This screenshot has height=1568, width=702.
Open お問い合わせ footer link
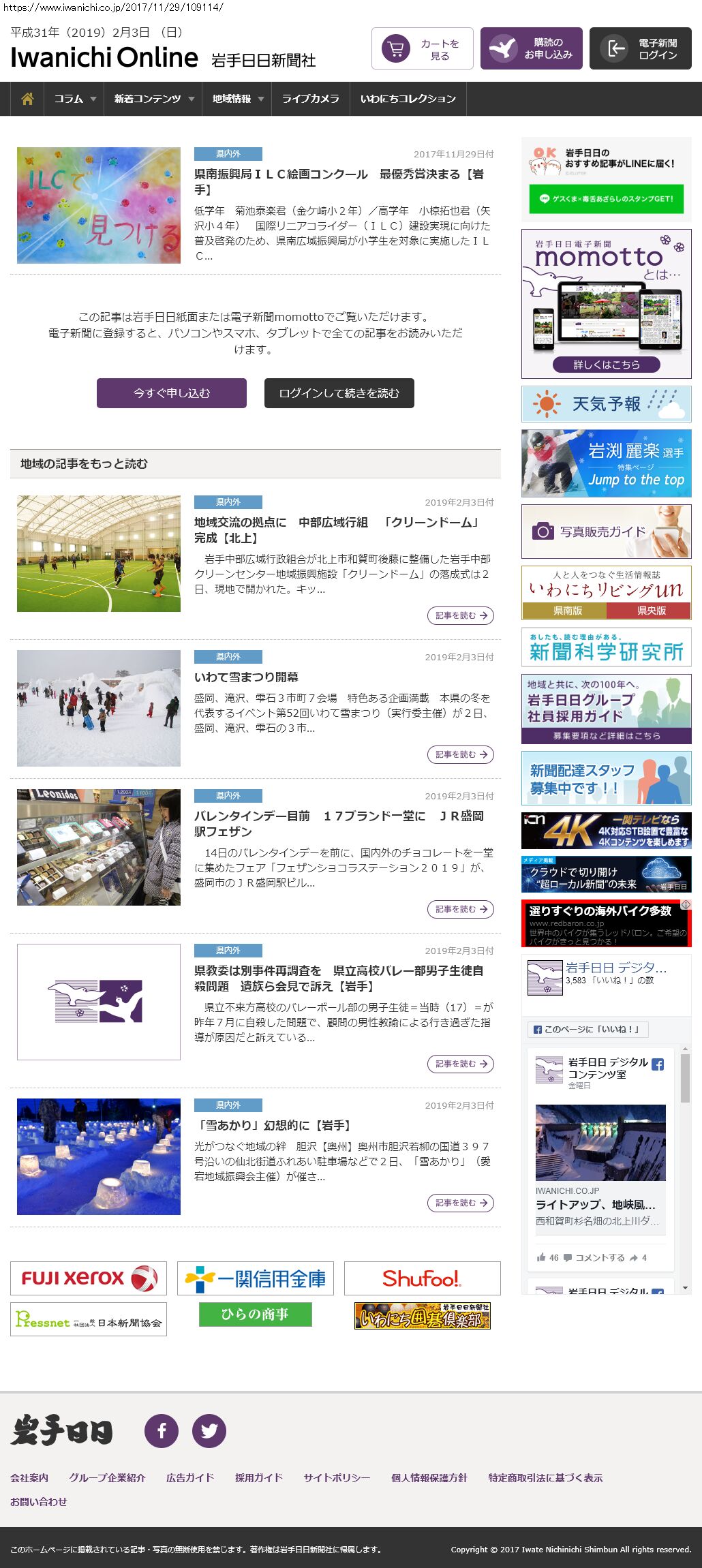tap(39, 1501)
